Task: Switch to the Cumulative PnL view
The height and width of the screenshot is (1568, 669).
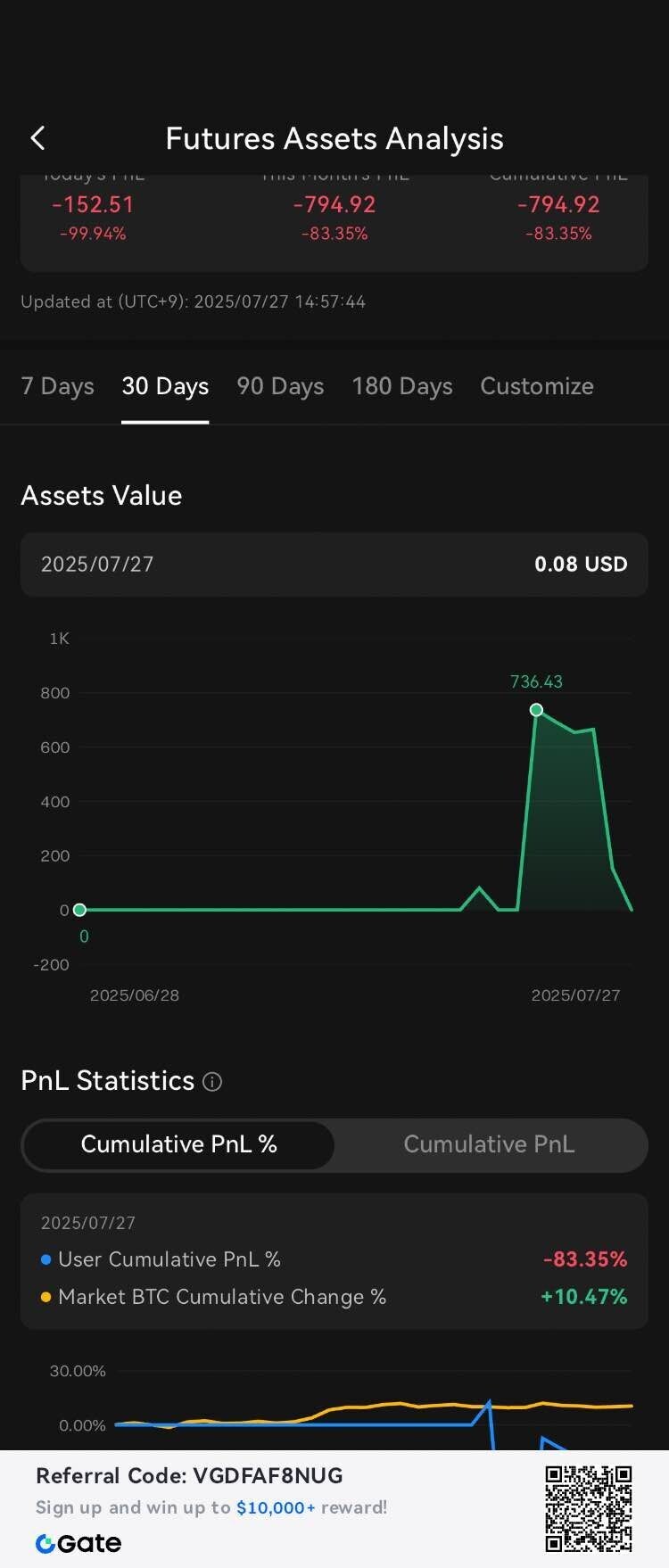Action: point(489,1144)
